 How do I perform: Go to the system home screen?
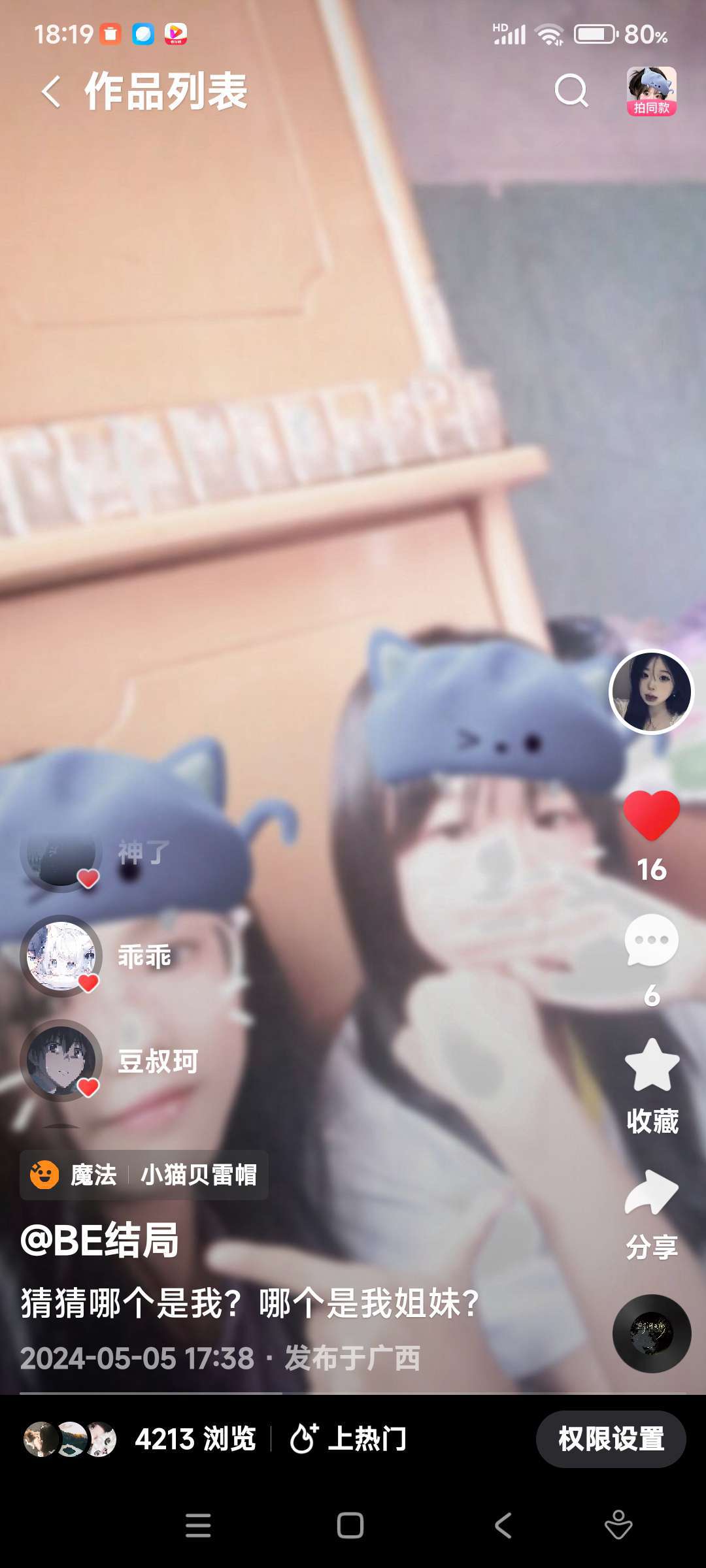[x=350, y=1526]
